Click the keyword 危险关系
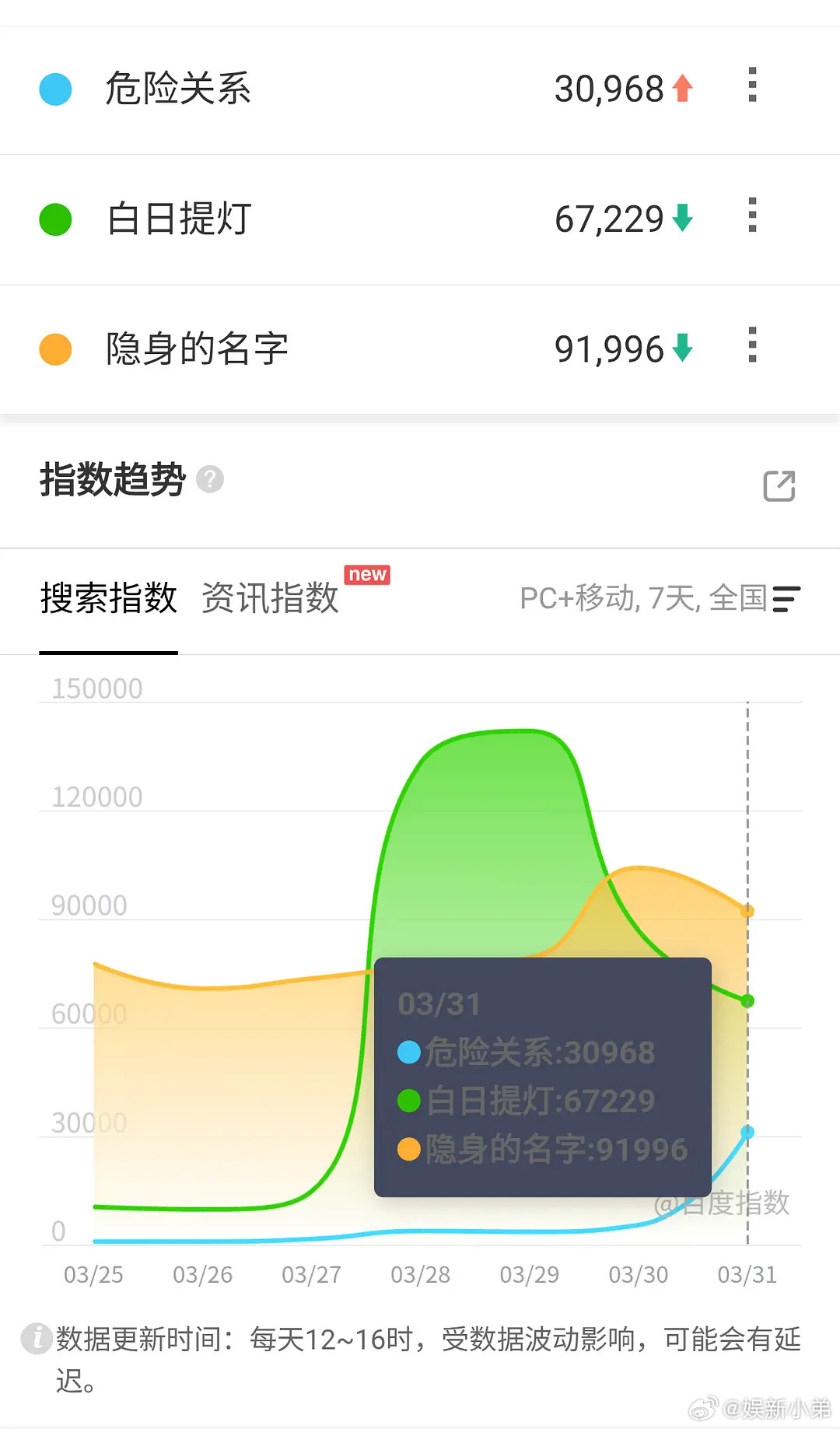The image size is (840, 1429). [178, 88]
